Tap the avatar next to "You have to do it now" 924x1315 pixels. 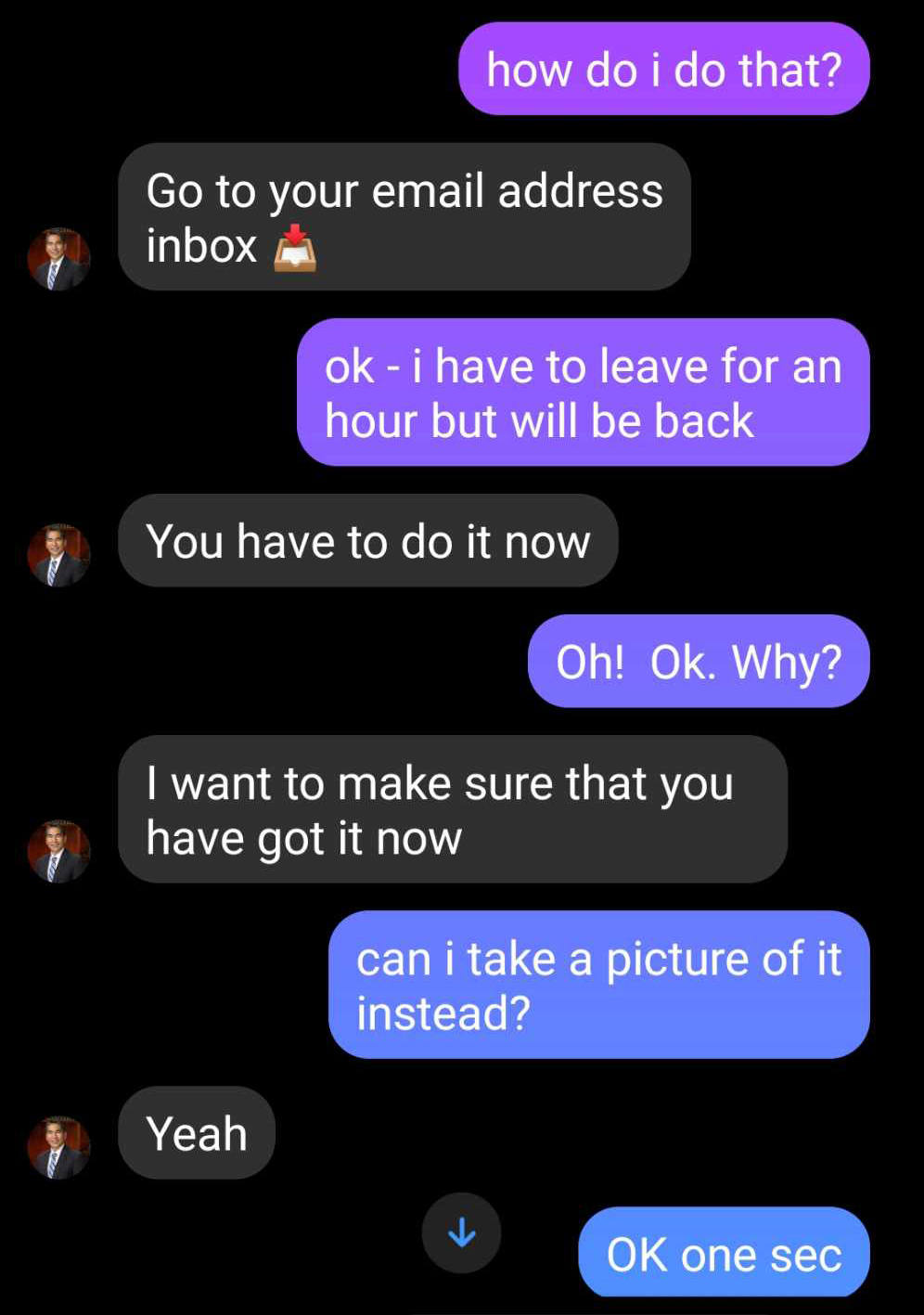tap(58, 555)
